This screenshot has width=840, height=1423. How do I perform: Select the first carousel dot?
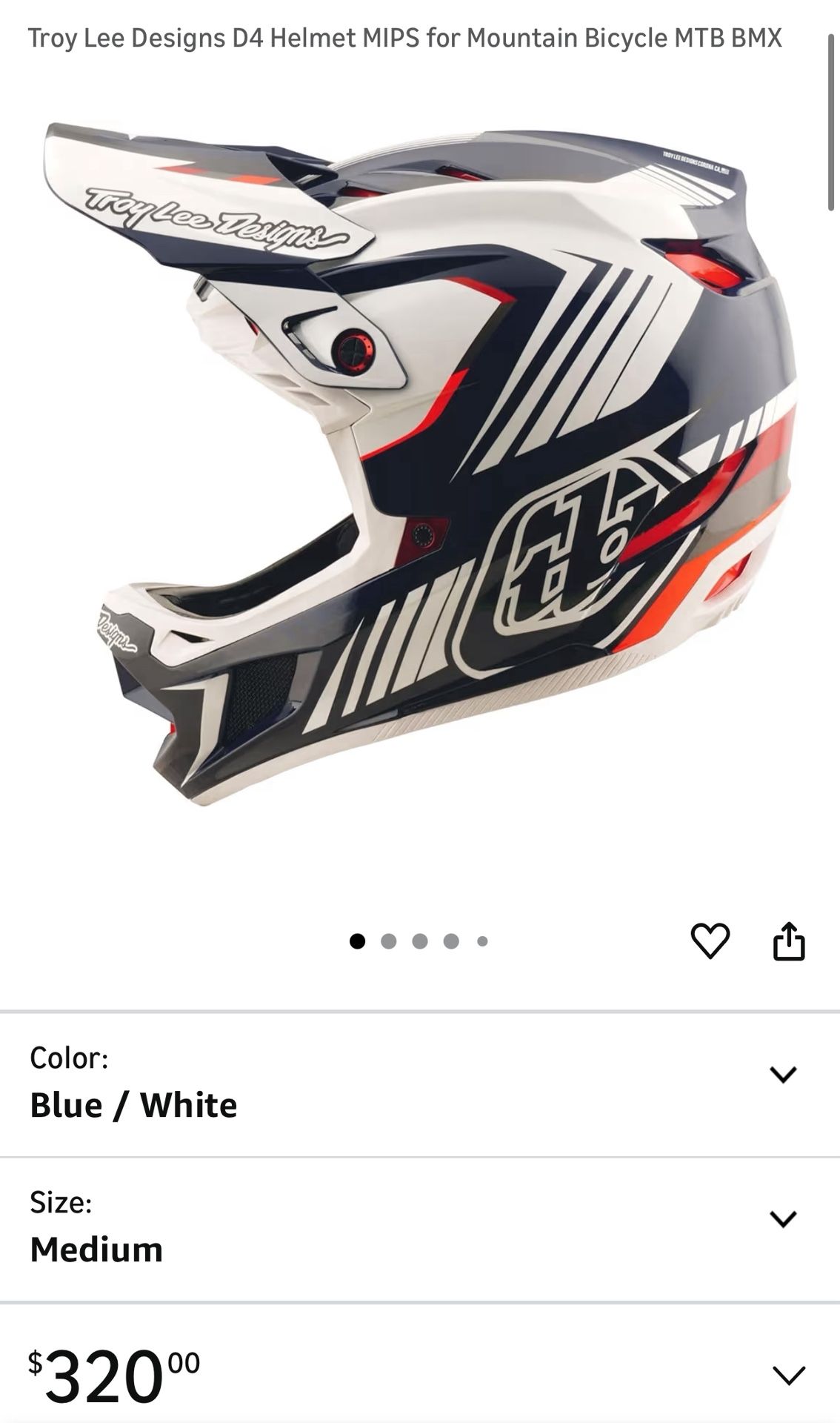tap(356, 940)
